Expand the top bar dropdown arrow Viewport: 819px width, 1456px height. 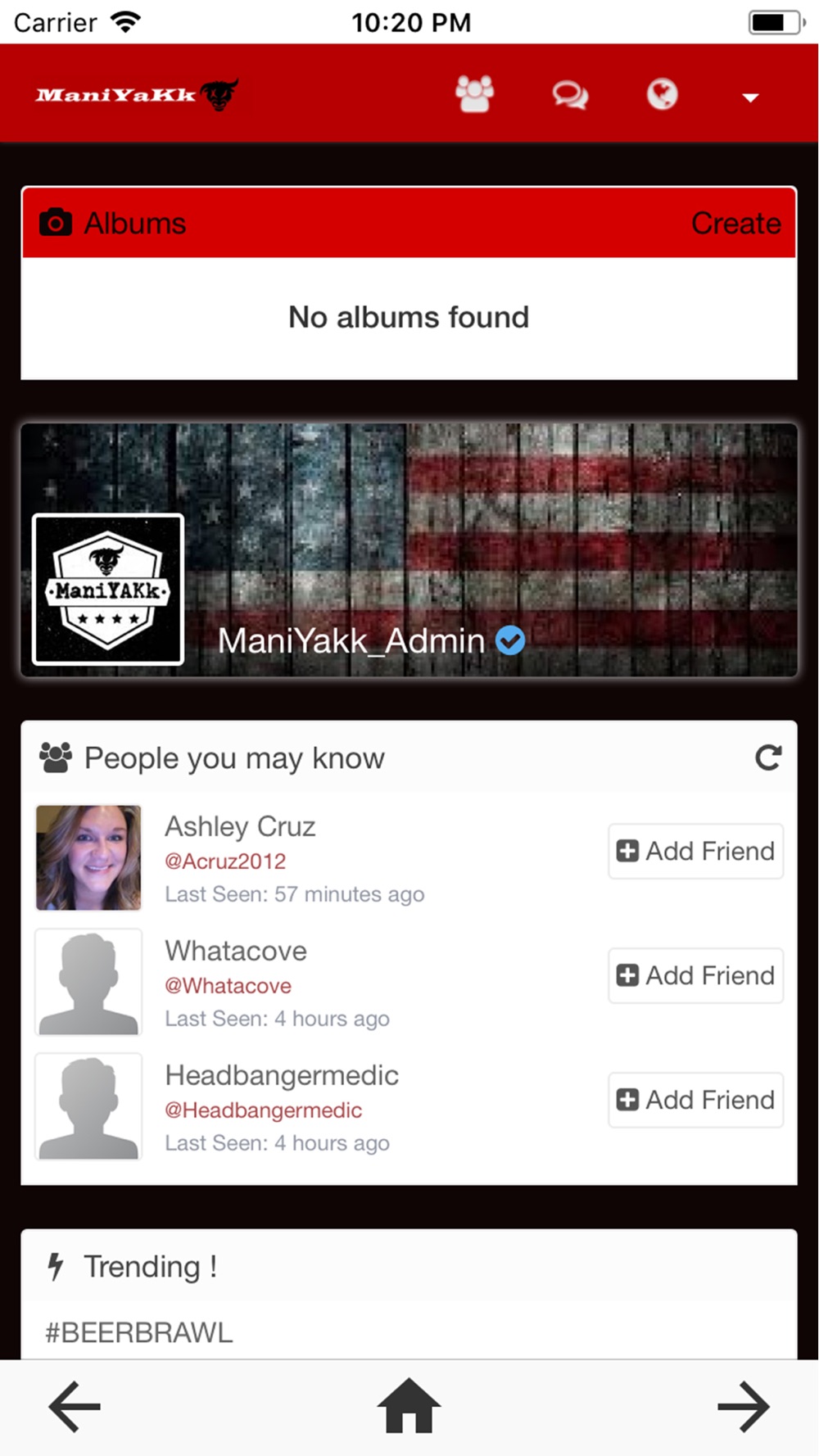point(749,97)
